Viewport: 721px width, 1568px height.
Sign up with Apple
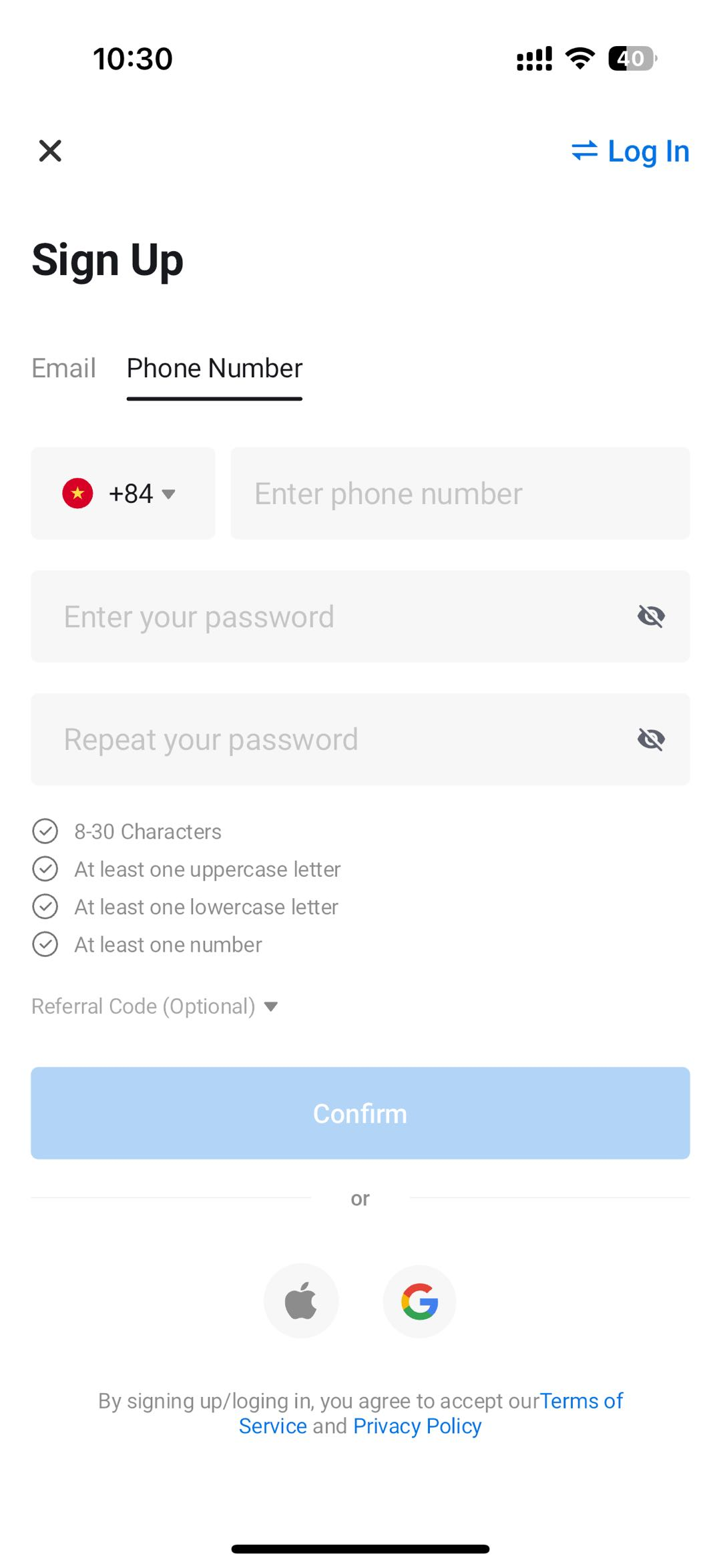pos(301,1301)
